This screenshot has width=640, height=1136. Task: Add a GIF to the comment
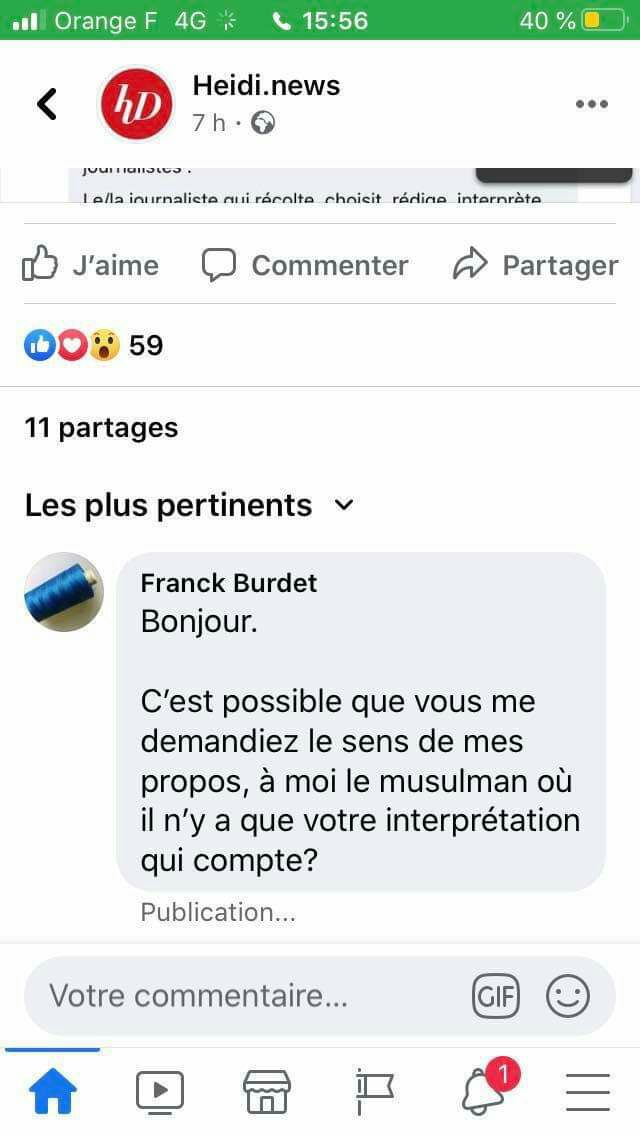pyautogui.click(x=495, y=996)
